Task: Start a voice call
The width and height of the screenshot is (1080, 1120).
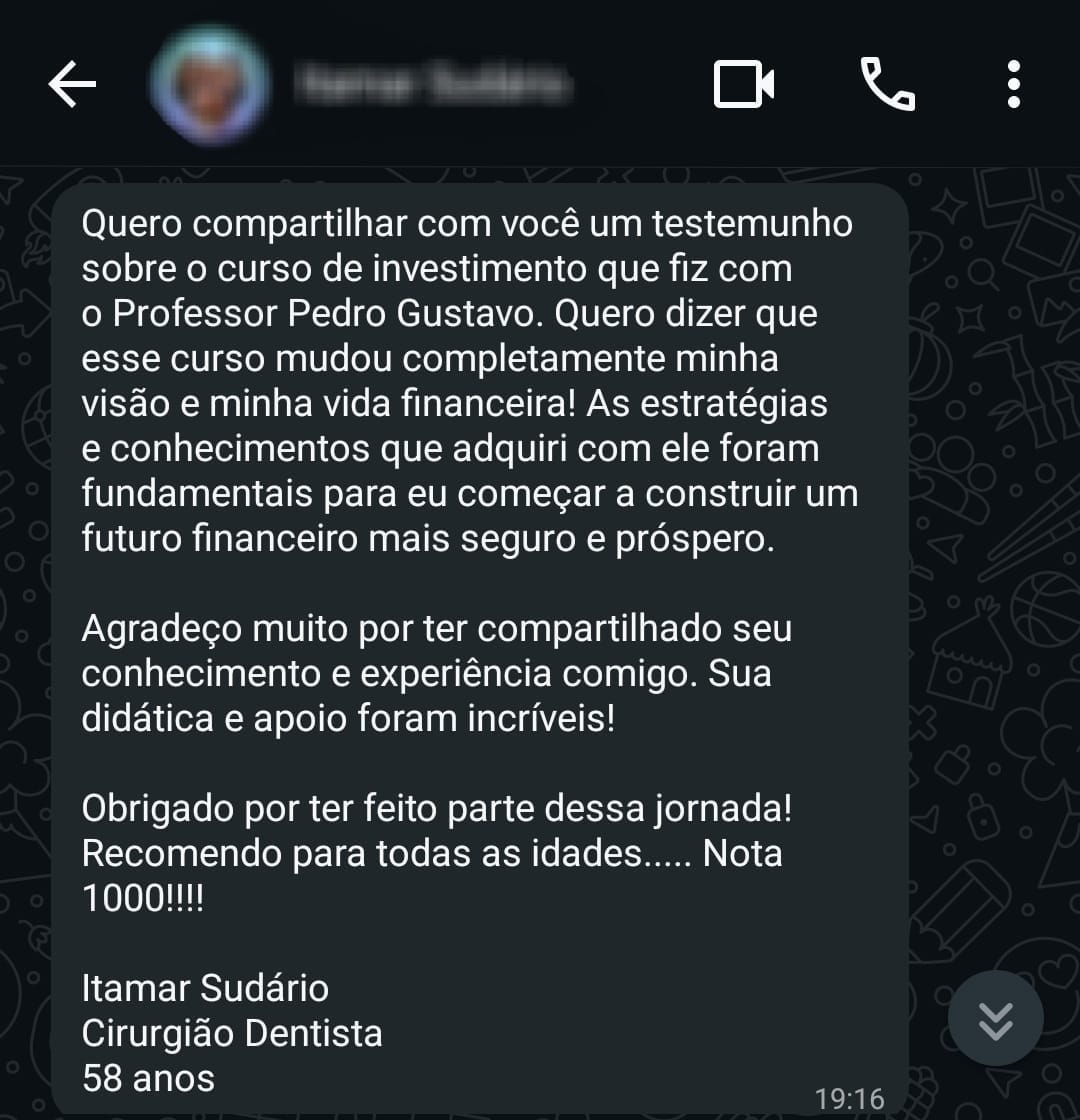Action: [x=887, y=85]
